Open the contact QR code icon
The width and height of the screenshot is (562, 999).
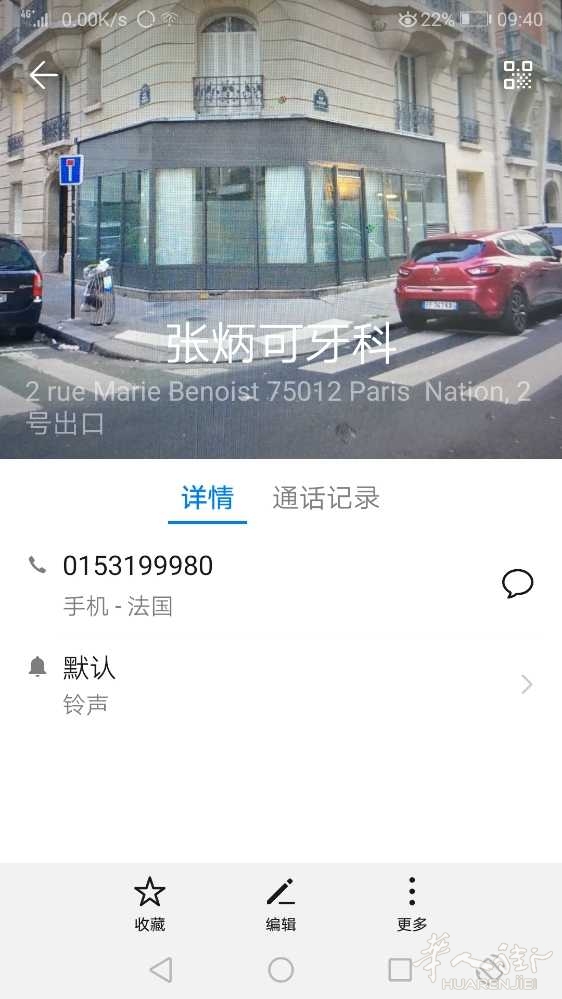(x=518, y=75)
